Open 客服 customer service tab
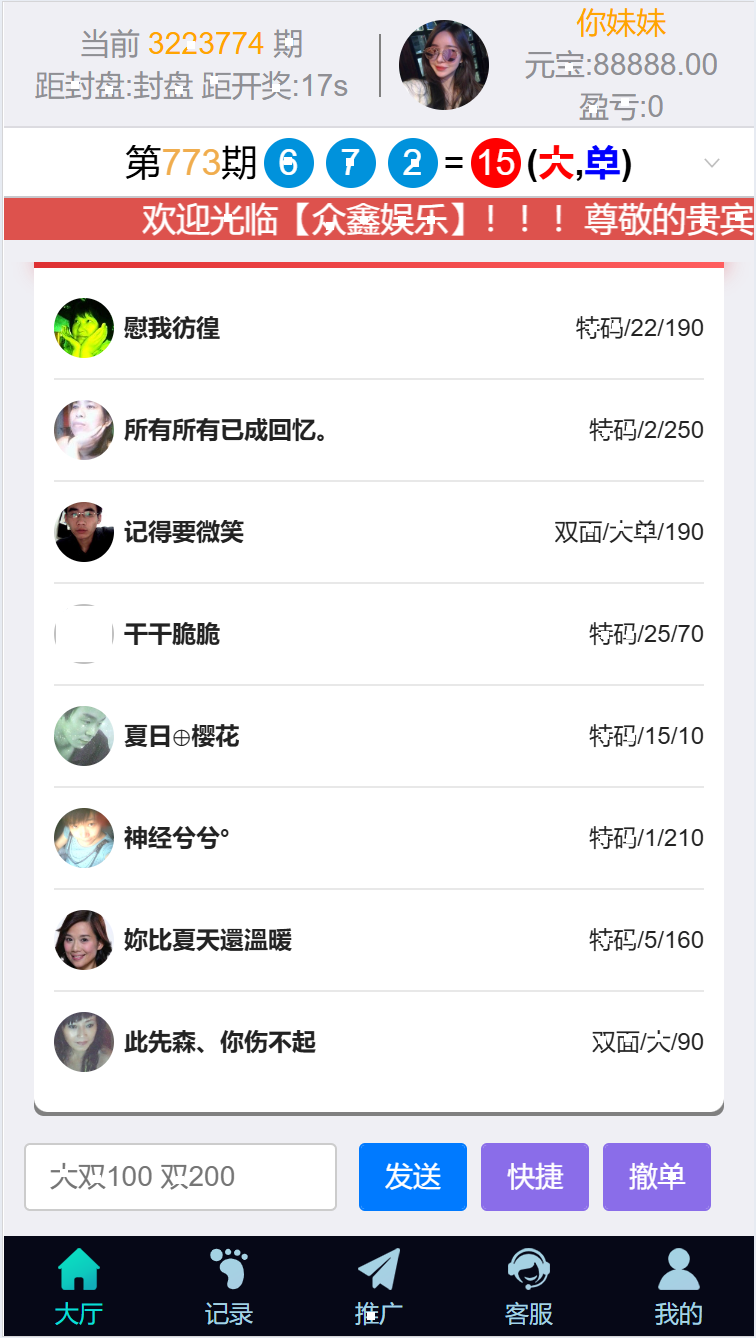The height and width of the screenshot is (1338, 756). click(529, 1288)
